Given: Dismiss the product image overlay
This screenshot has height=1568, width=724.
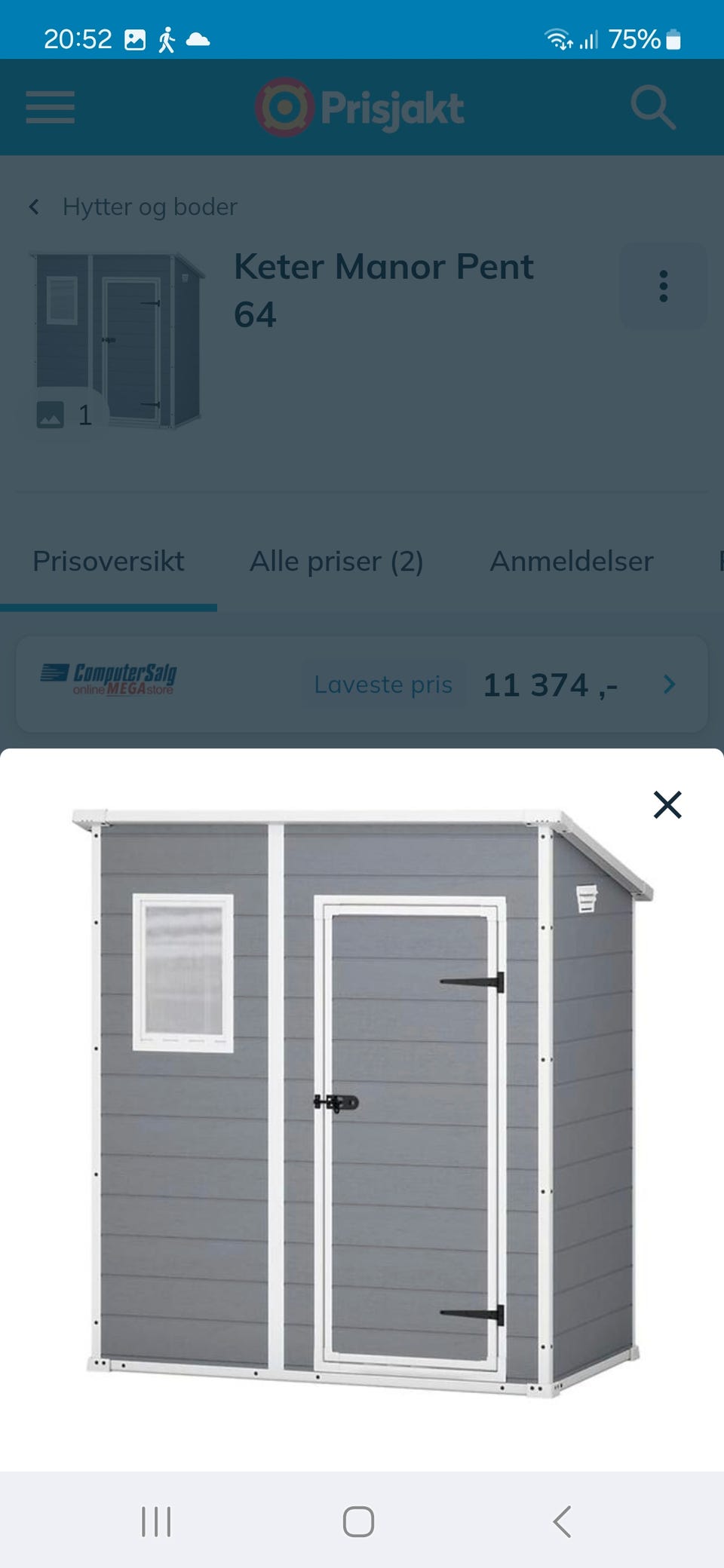Looking at the screenshot, I should (667, 805).
